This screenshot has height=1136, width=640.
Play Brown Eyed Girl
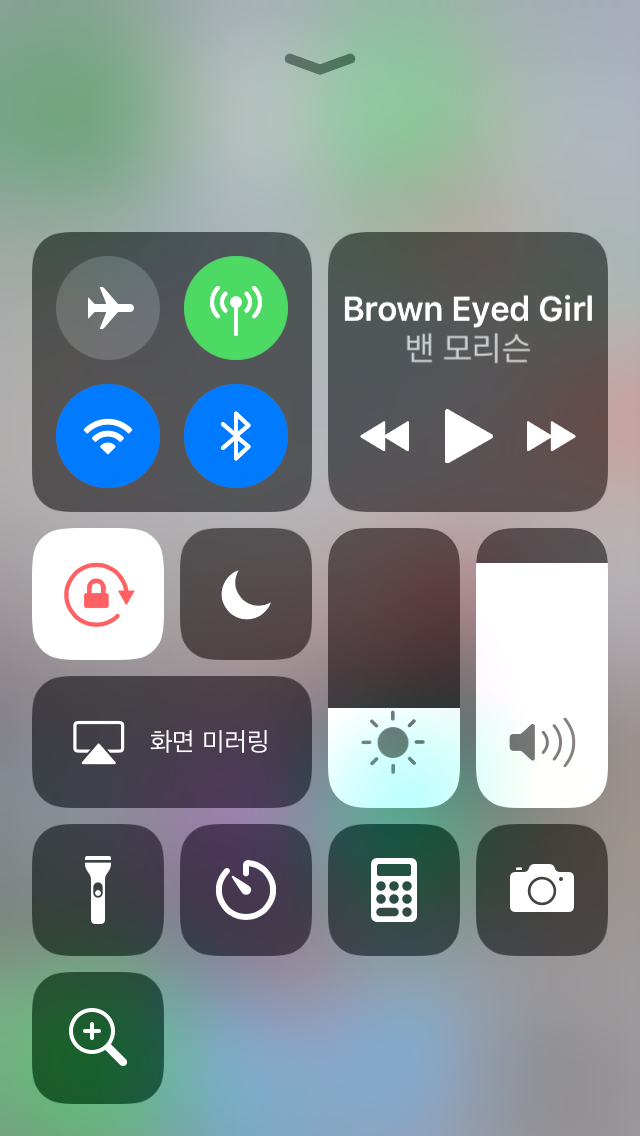468,436
